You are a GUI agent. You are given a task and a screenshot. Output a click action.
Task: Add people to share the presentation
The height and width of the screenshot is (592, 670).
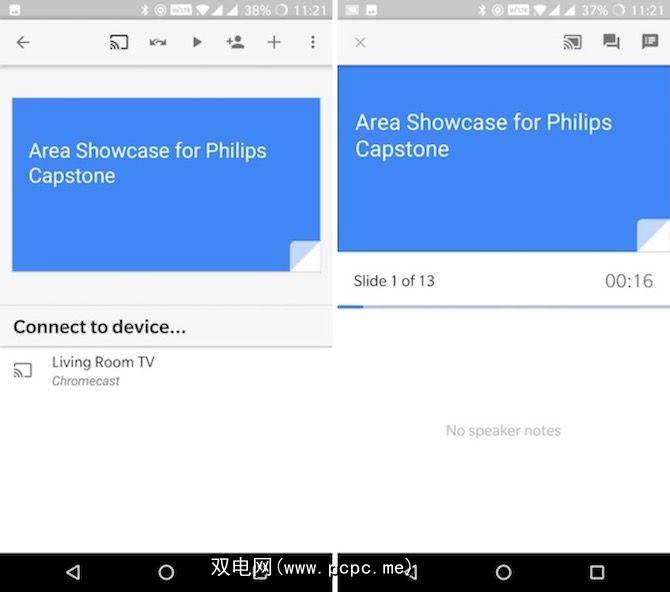(235, 43)
